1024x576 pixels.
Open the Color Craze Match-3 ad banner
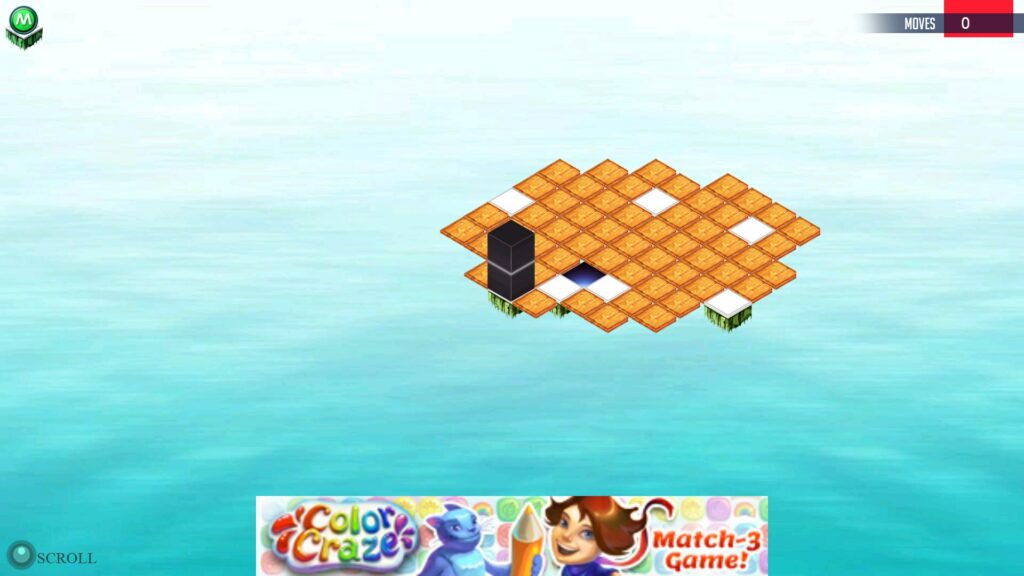point(511,535)
